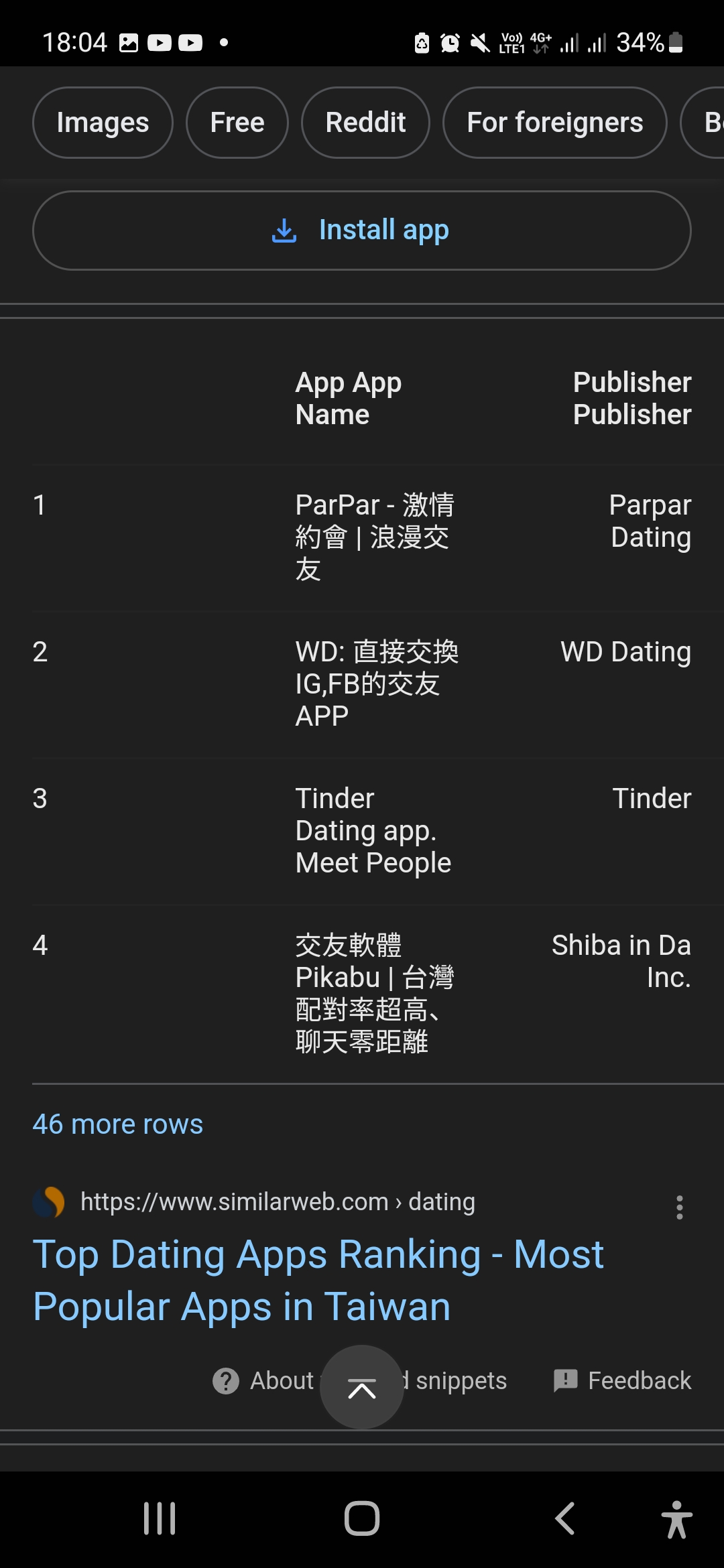Enable the Free search filter
This screenshot has width=724, height=1568.
click(237, 123)
